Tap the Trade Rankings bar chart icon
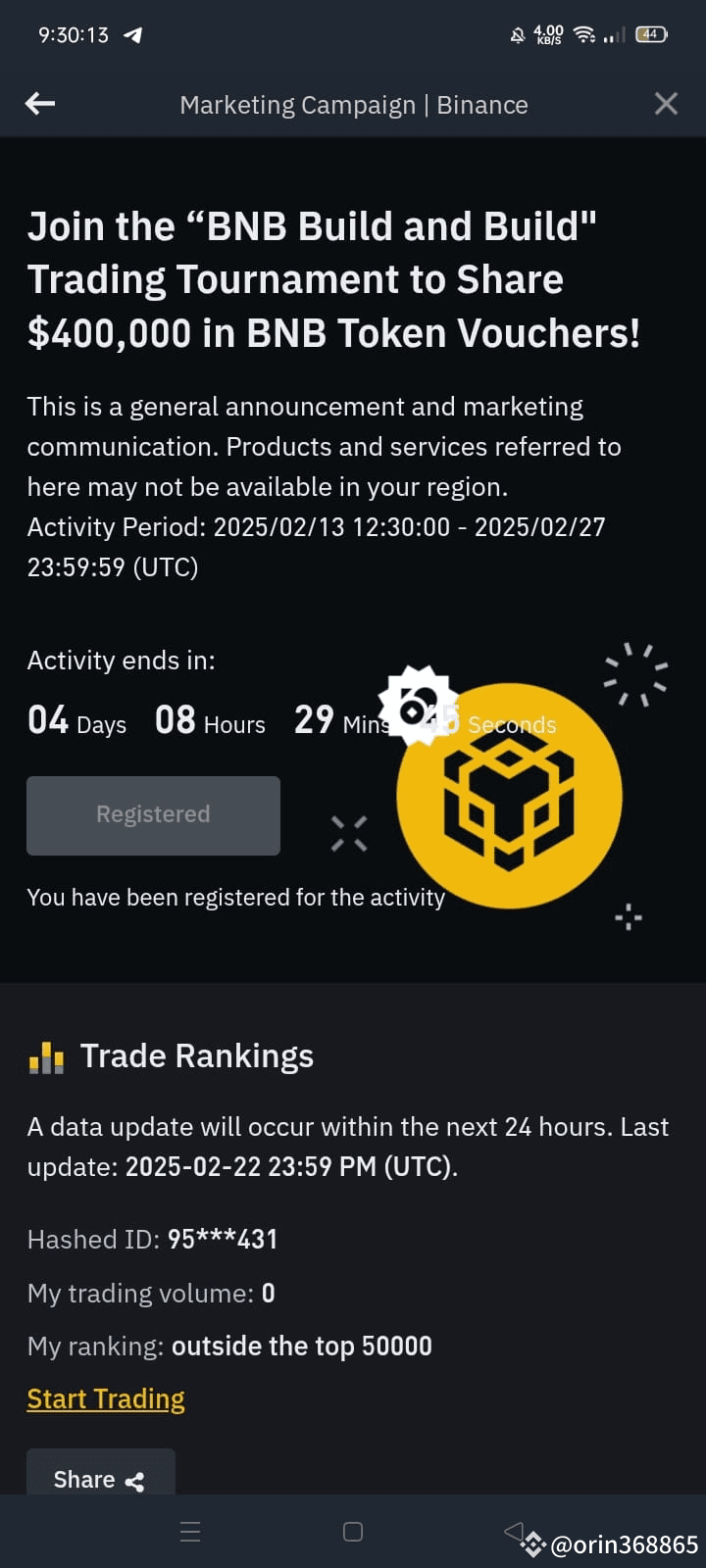The image size is (706, 1568). pos(46,1057)
